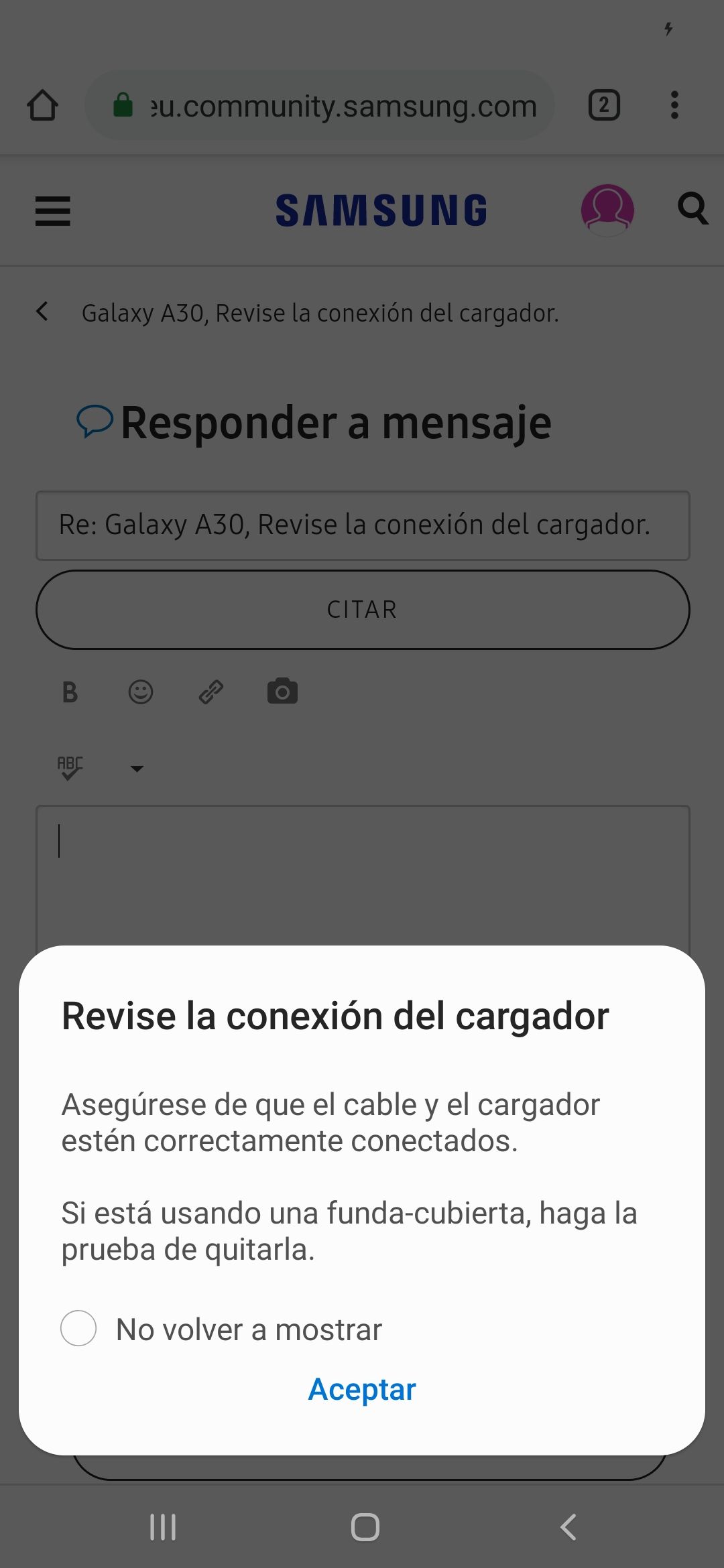Expand the spell check dropdown arrow

(x=137, y=769)
